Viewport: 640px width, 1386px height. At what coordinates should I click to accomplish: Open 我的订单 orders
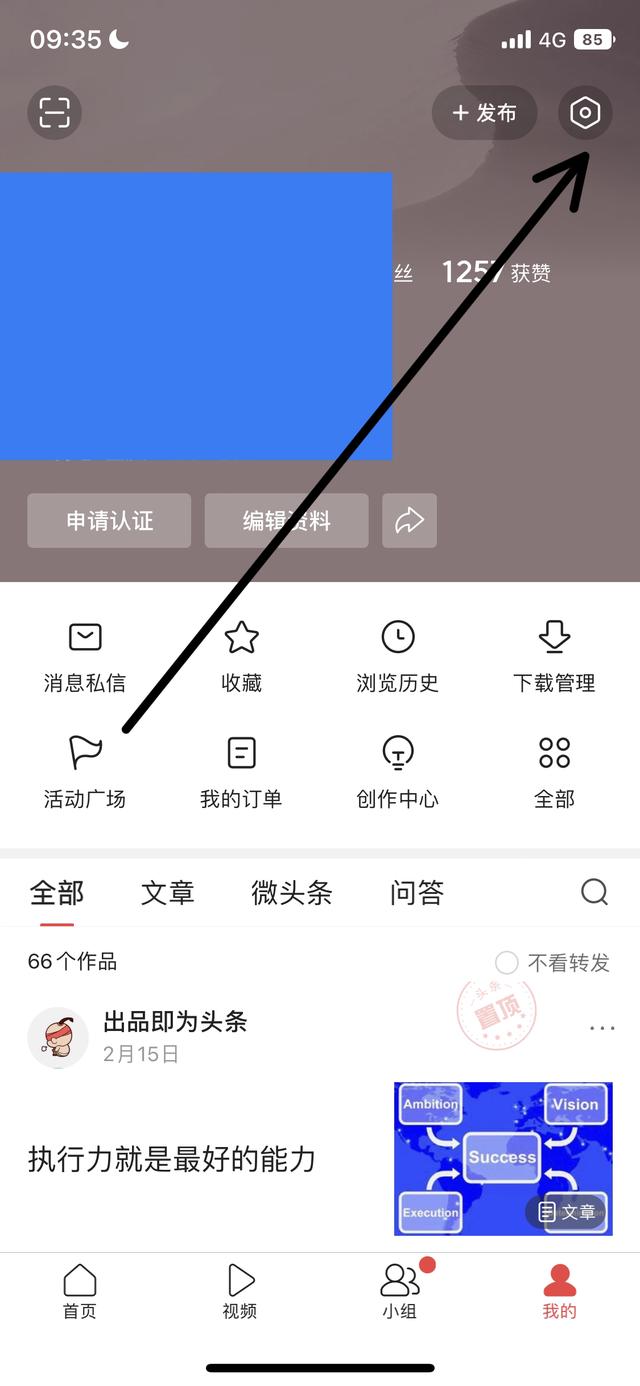click(x=241, y=771)
